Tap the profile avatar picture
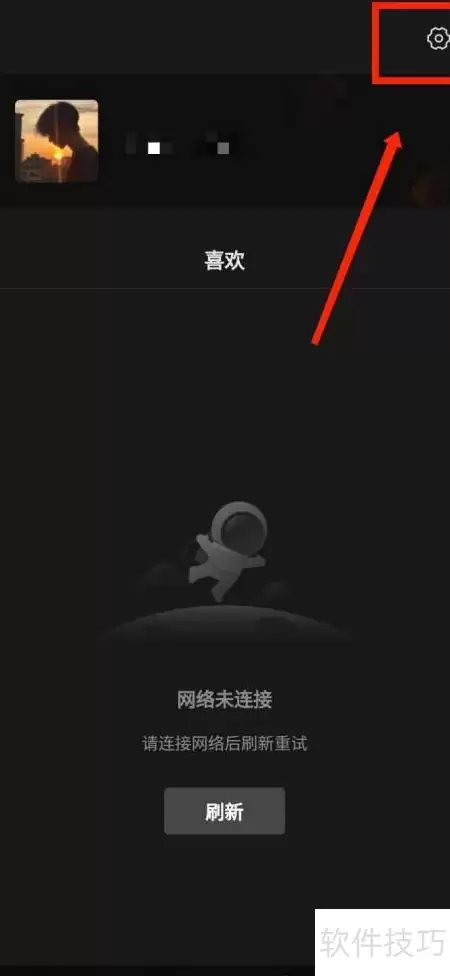 pos(57,141)
